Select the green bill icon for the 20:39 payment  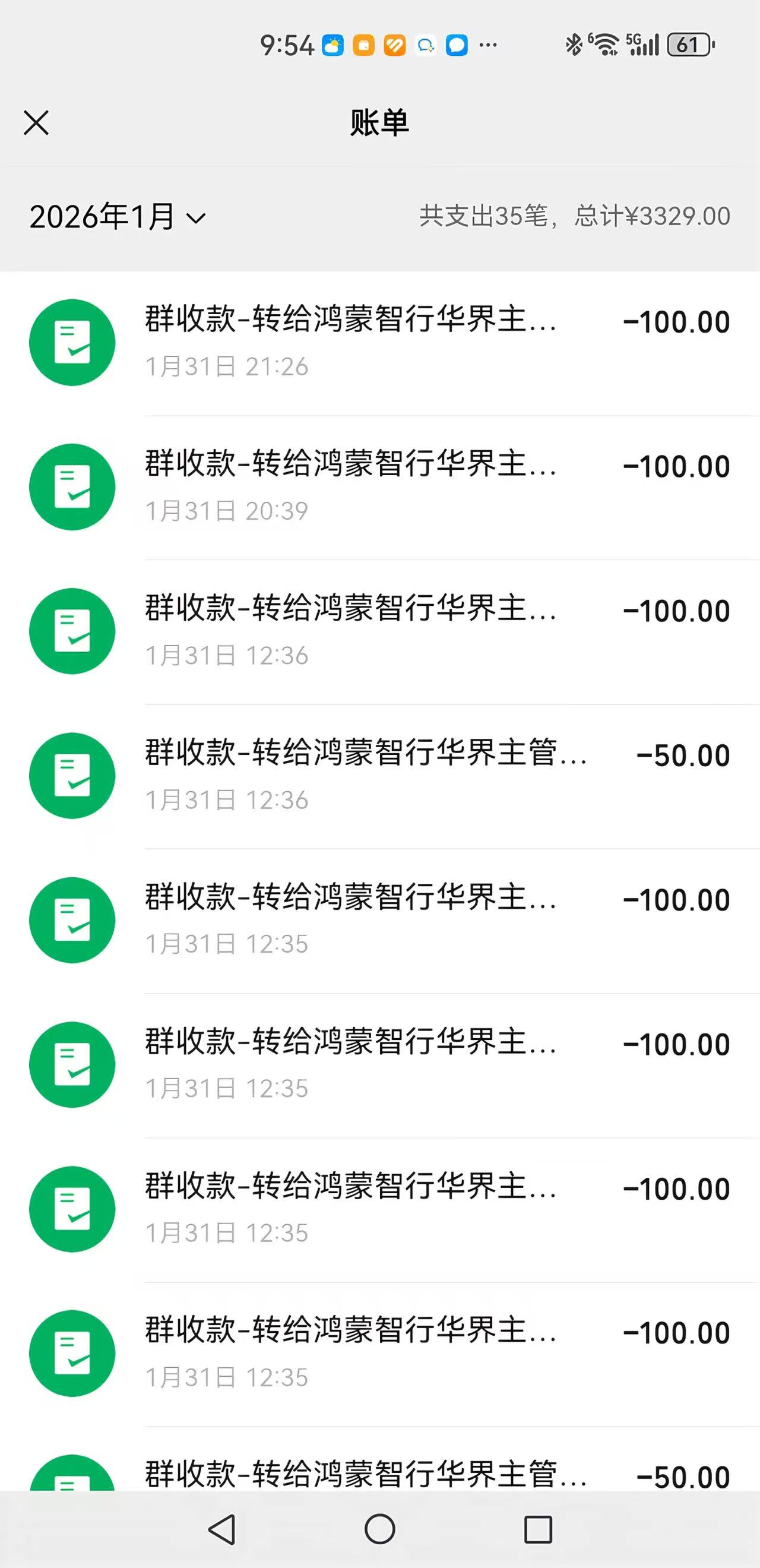pyautogui.click(x=72, y=486)
